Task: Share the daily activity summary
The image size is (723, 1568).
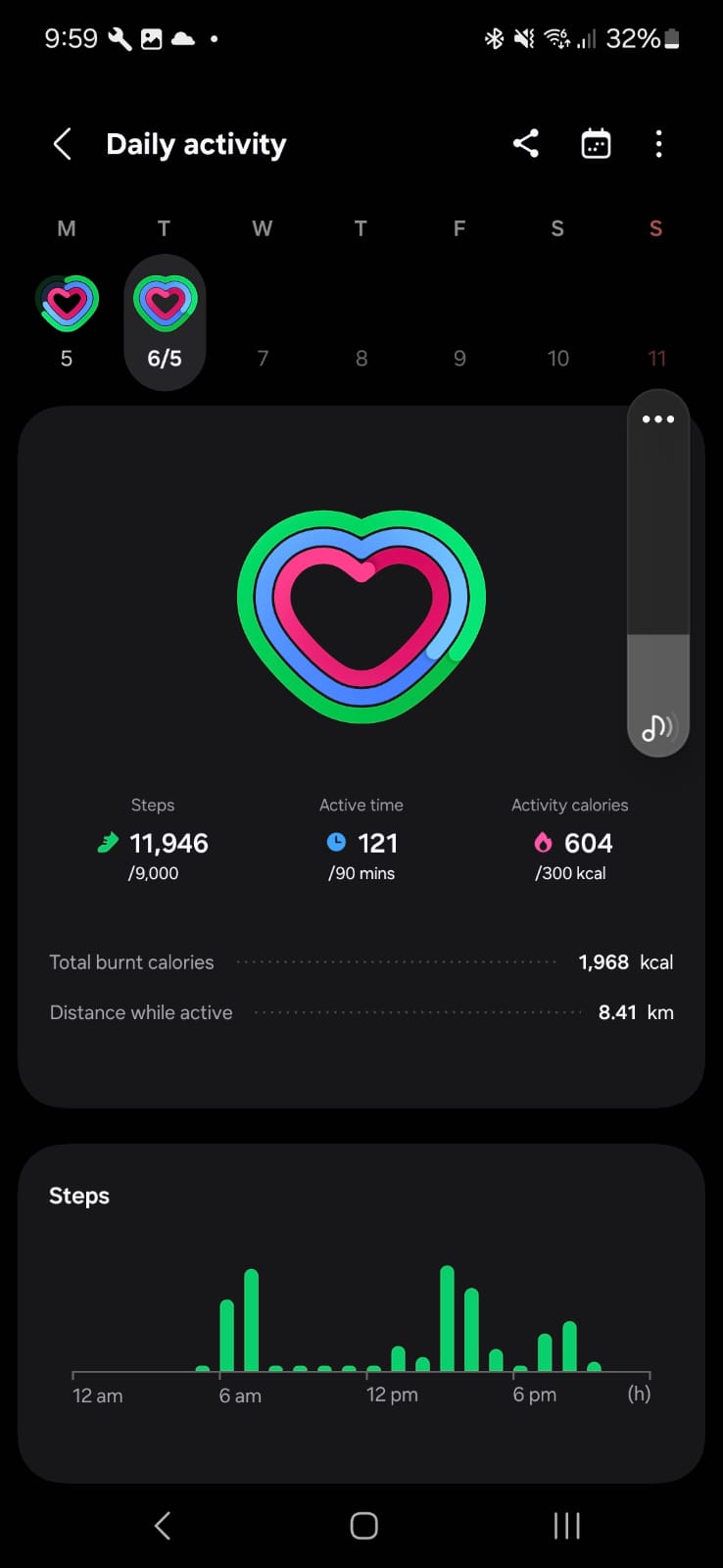Action: click(x=526, y=144)
